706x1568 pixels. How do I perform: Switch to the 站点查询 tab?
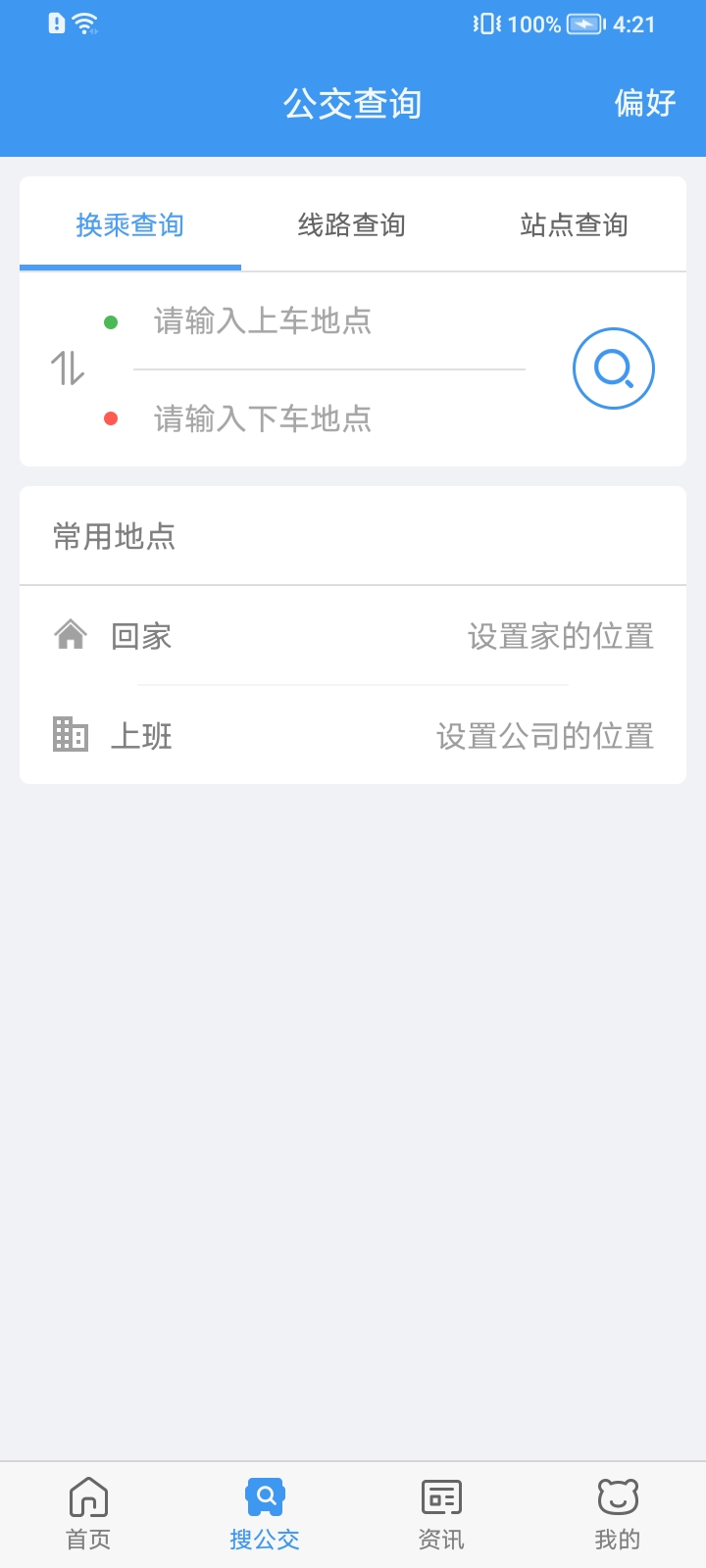click(577, 223)
